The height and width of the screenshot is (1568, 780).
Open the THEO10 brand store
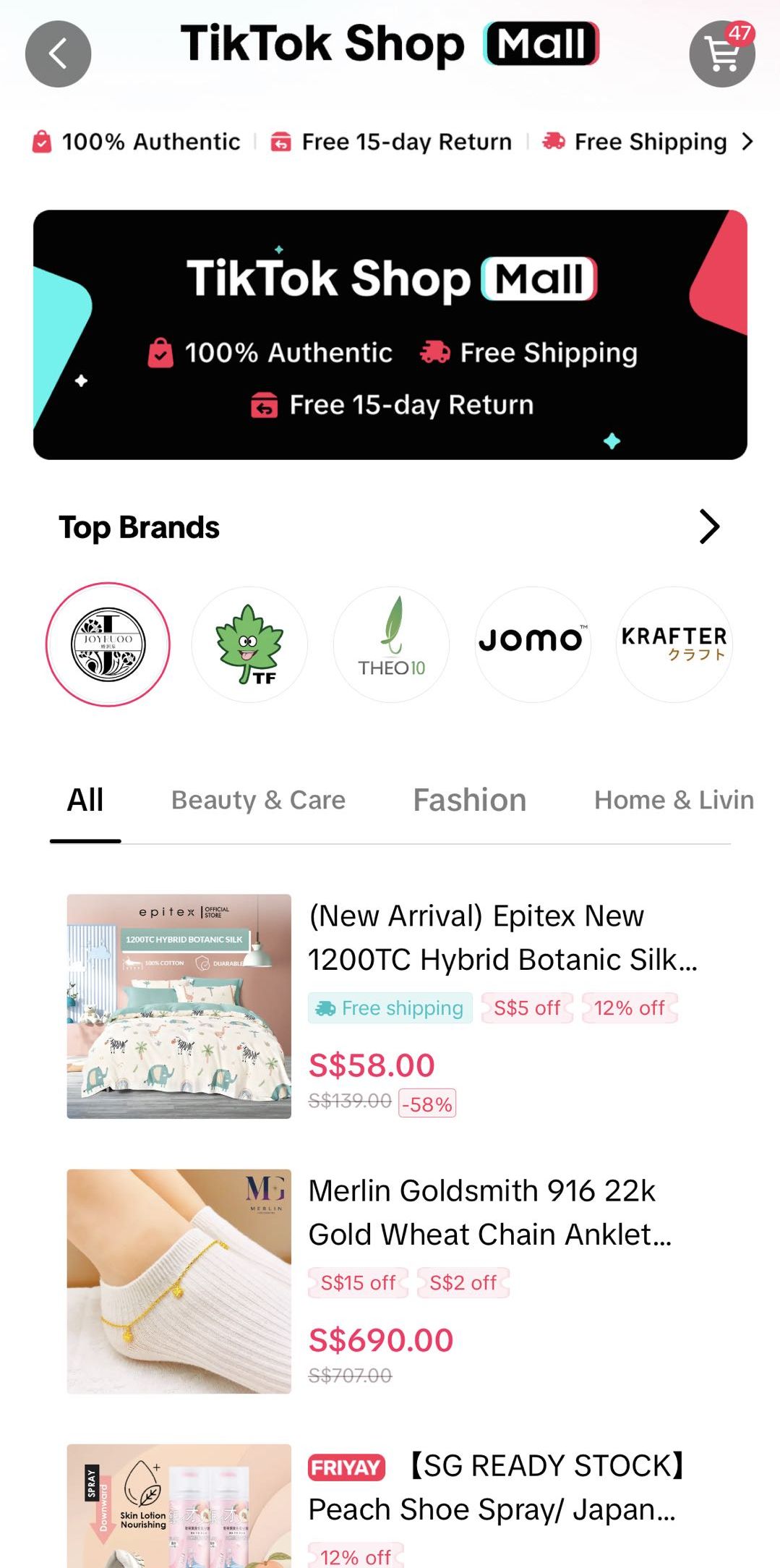point(391,644)
